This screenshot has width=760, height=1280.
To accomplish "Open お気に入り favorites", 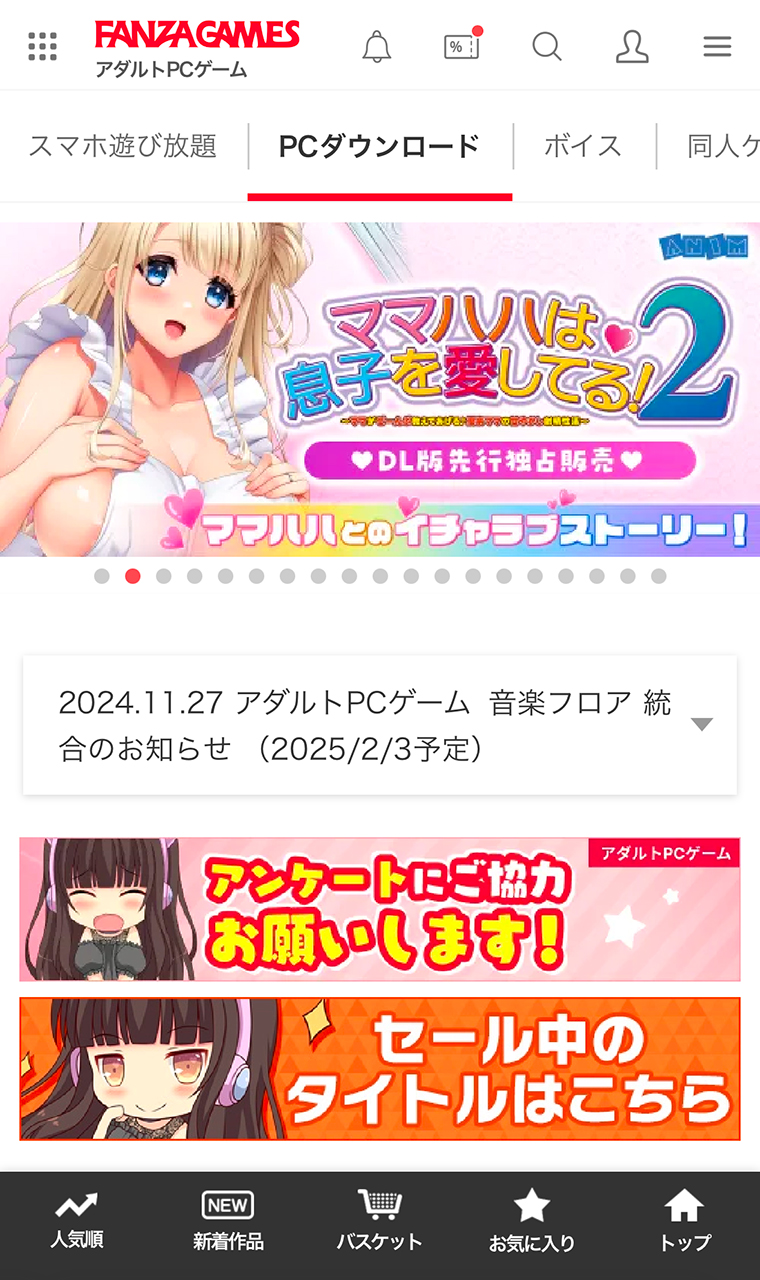I will click(531, 1222).
